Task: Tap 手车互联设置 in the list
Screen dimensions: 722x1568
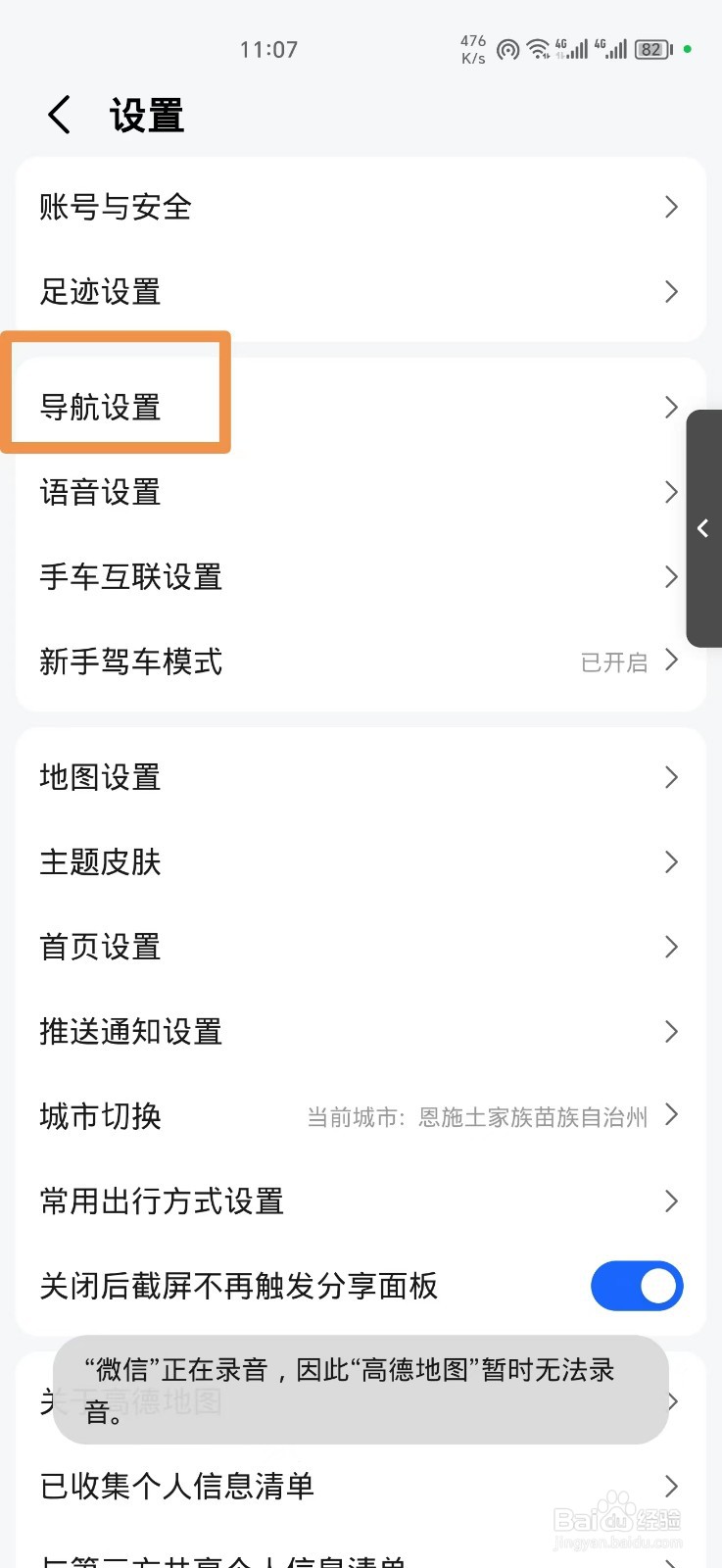Action: click(130, 577)
